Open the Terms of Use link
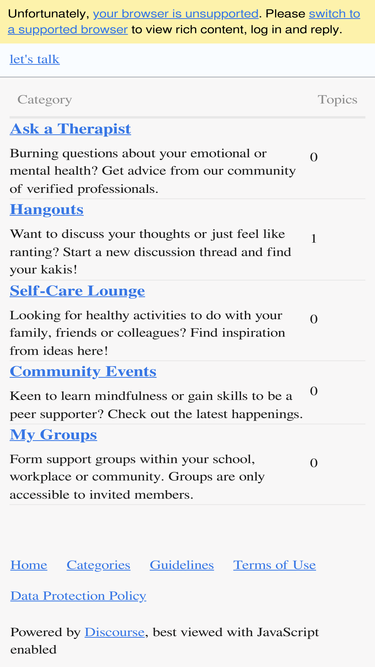The image size is (375, 667). point(274,565)
